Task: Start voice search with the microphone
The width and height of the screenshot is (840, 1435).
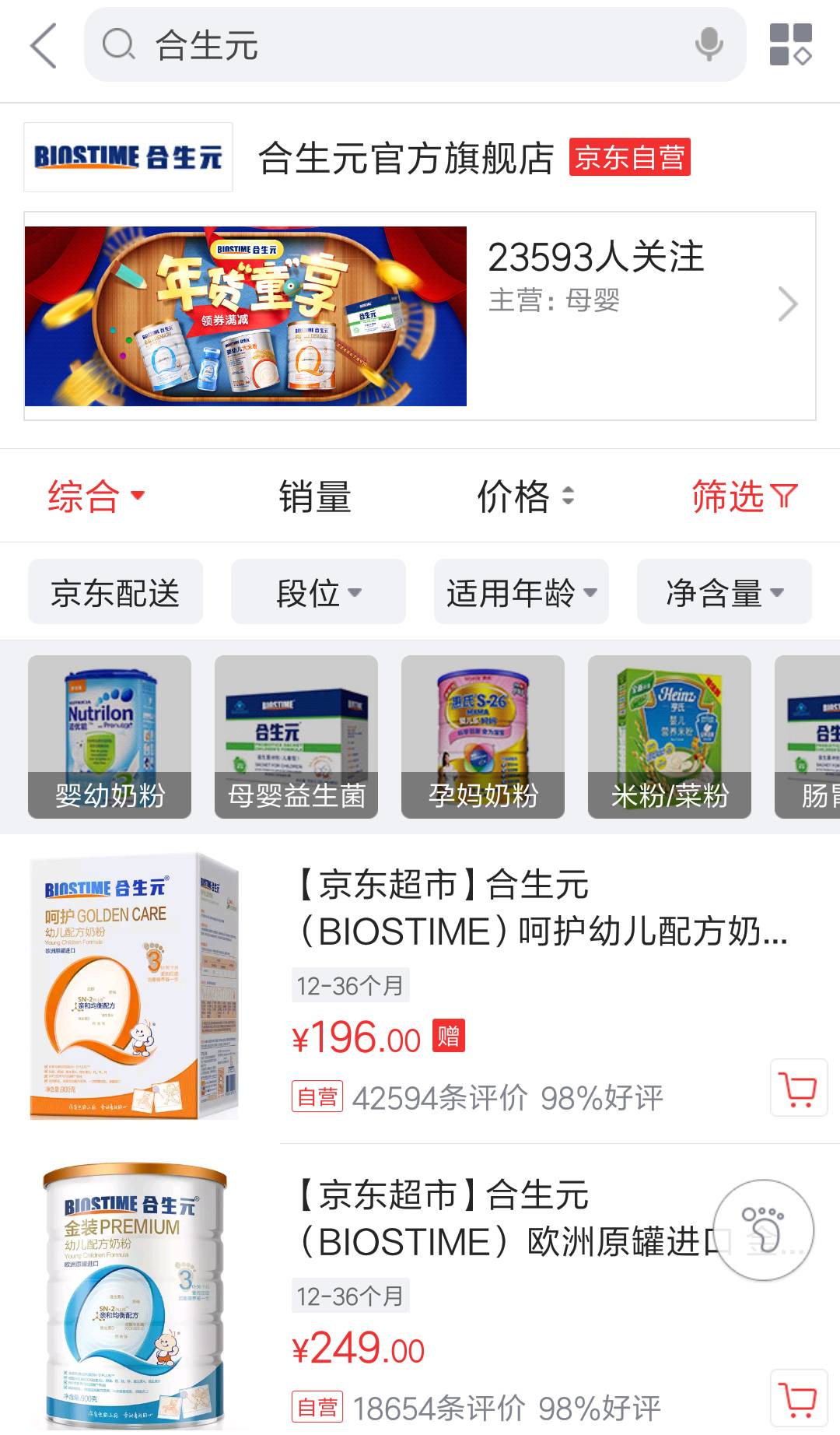Action: click(709, 44)
